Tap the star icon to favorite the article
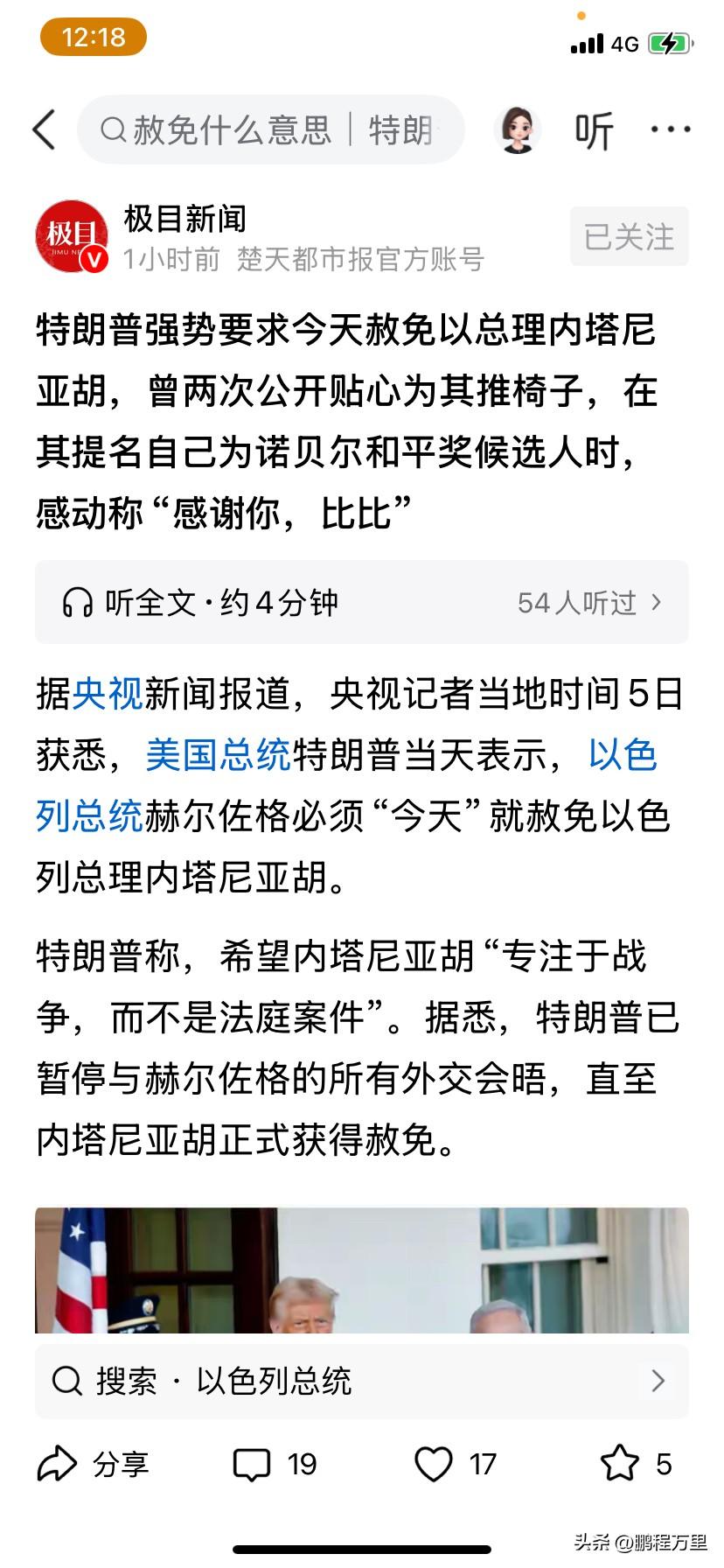 (621, 1463)
